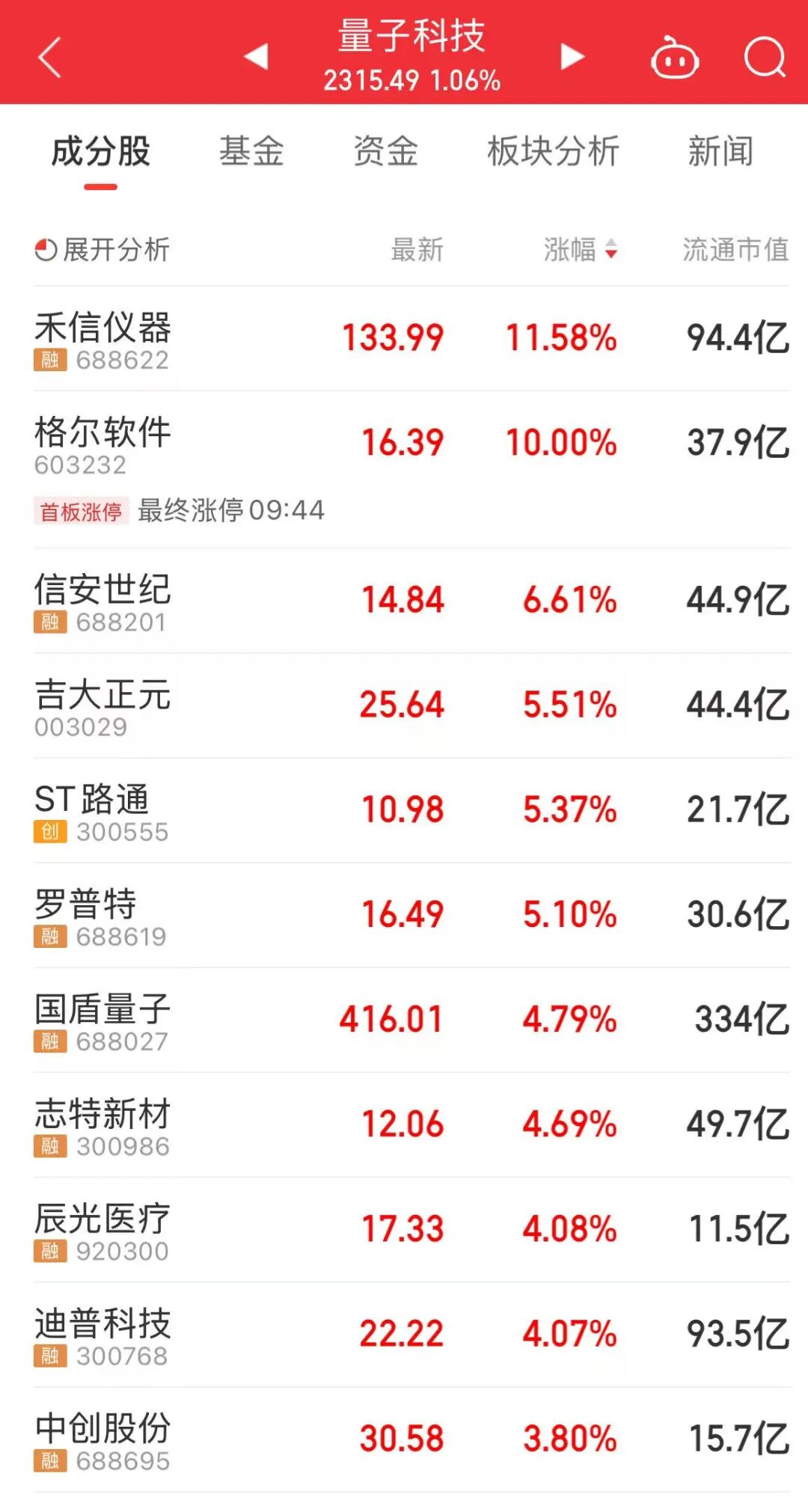Image resolution: width=808 pixels, height=1512 pixels.
Task: Open the 板块分析 tab
Action: (554, 152)
